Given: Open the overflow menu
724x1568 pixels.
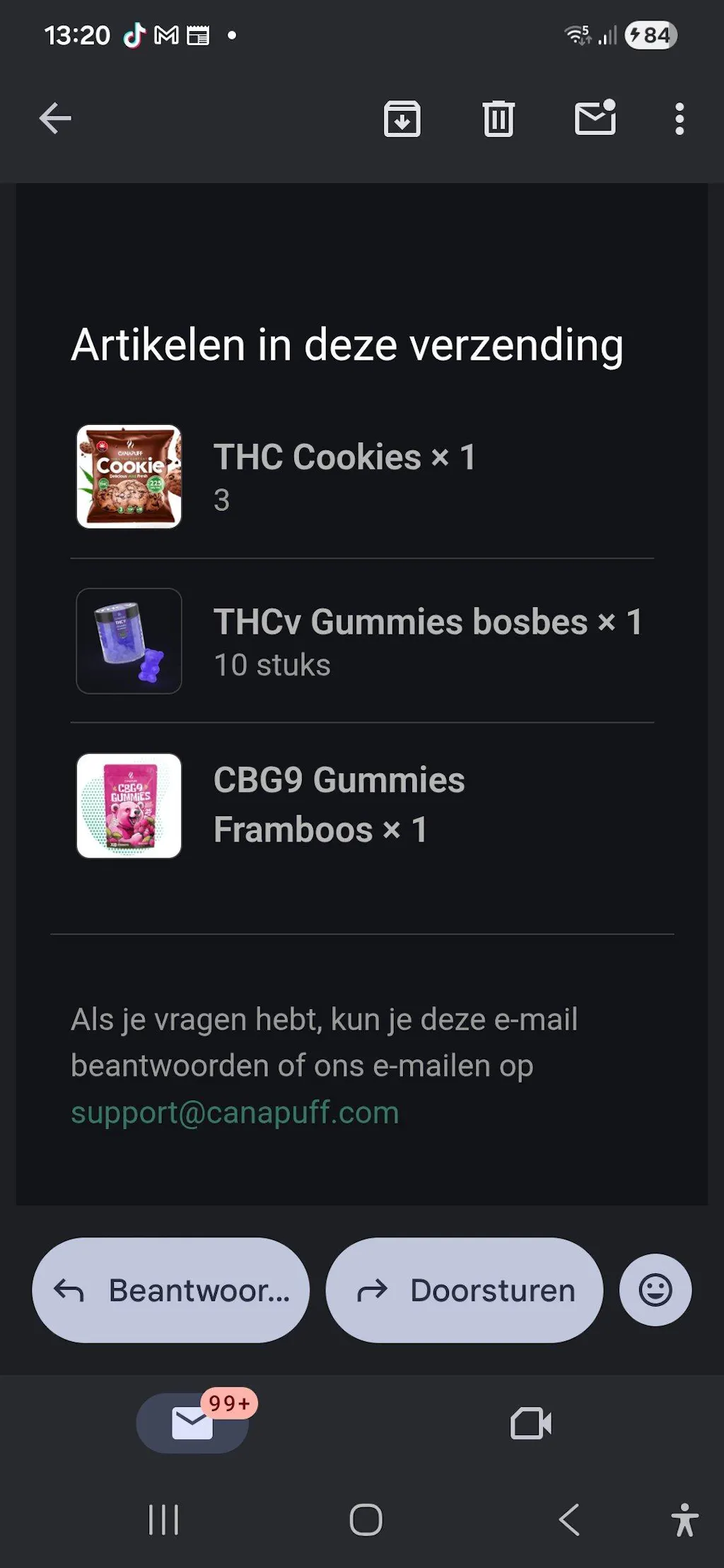Looking at the screenshot, I should 679,118.
